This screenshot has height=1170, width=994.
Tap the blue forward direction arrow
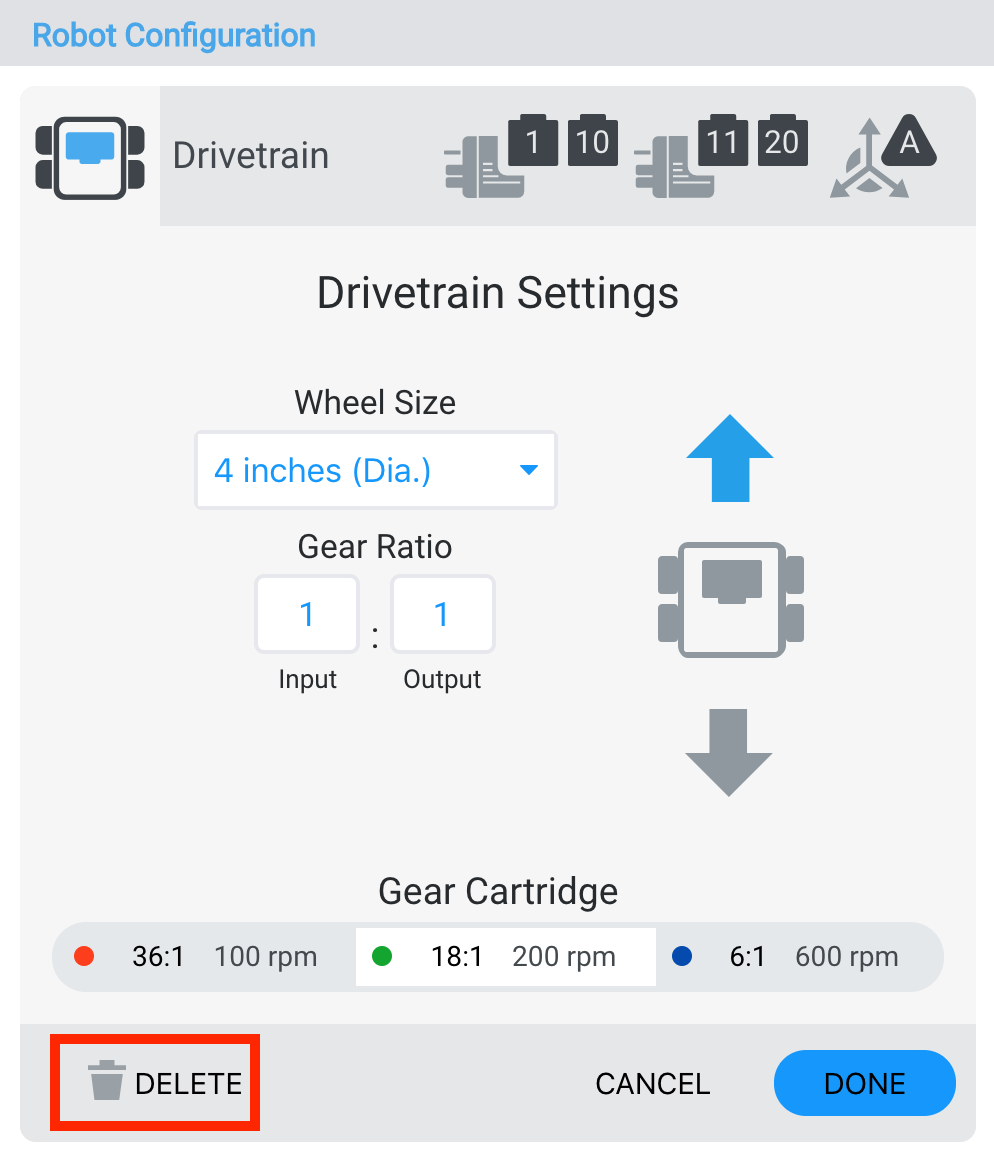pos(729,458)
